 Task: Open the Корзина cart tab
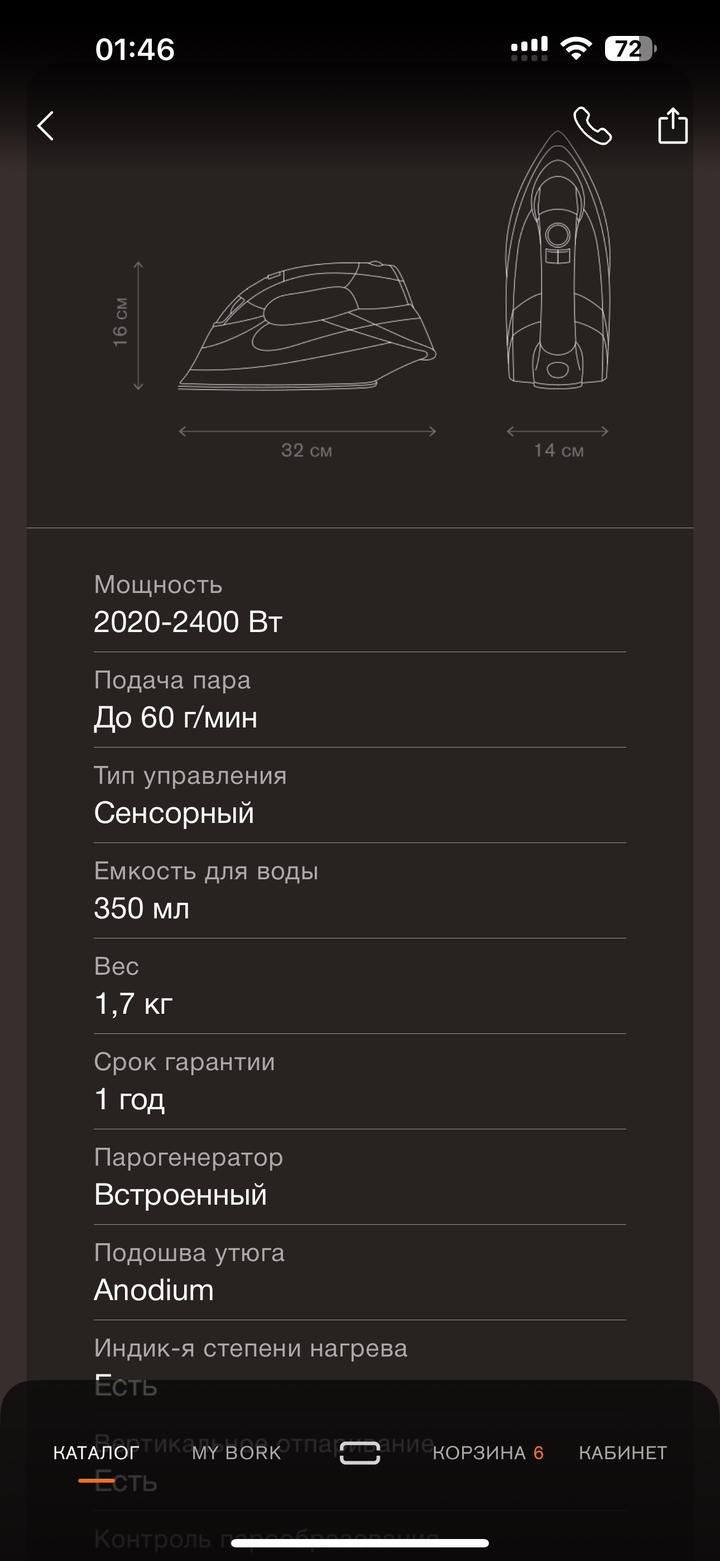488,1453
